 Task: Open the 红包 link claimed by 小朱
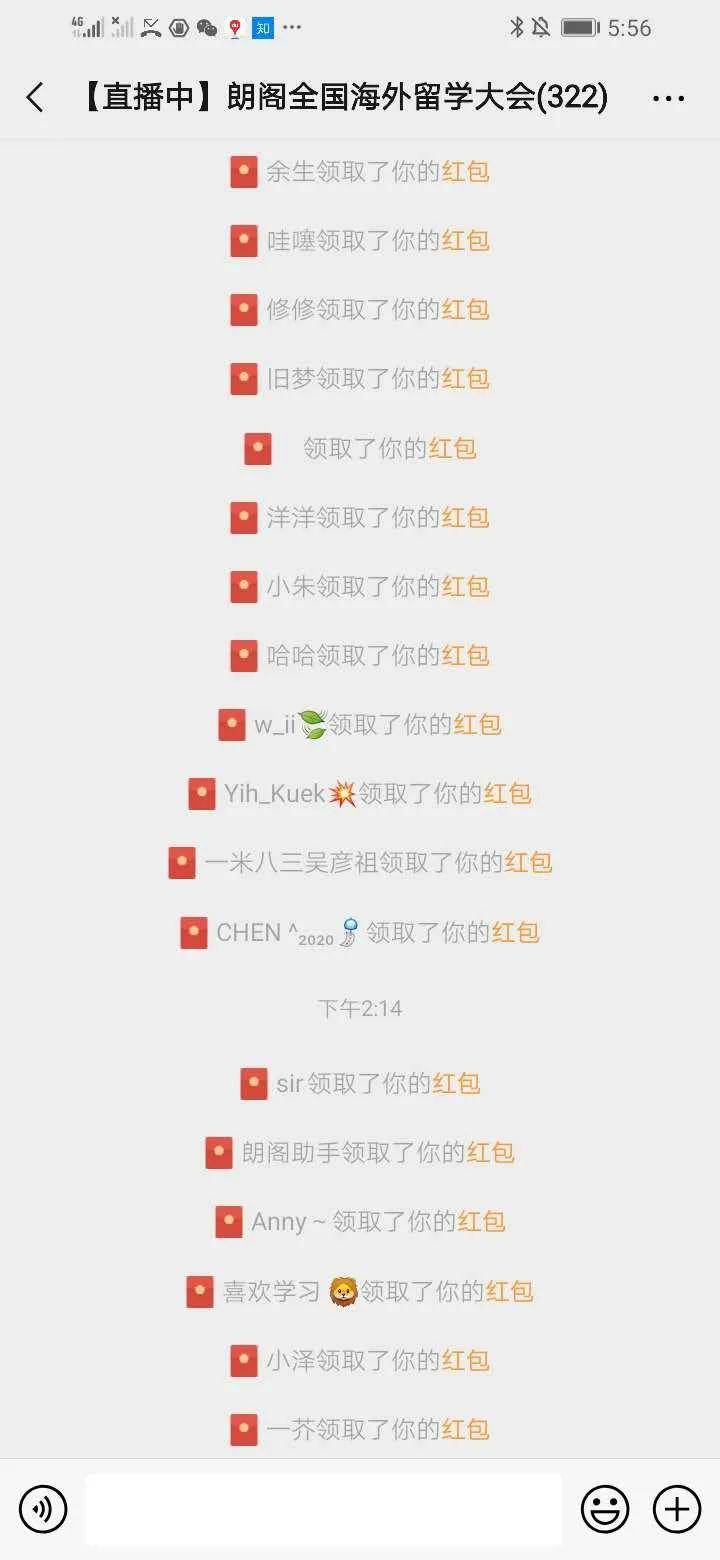click(x=466, y=587)
